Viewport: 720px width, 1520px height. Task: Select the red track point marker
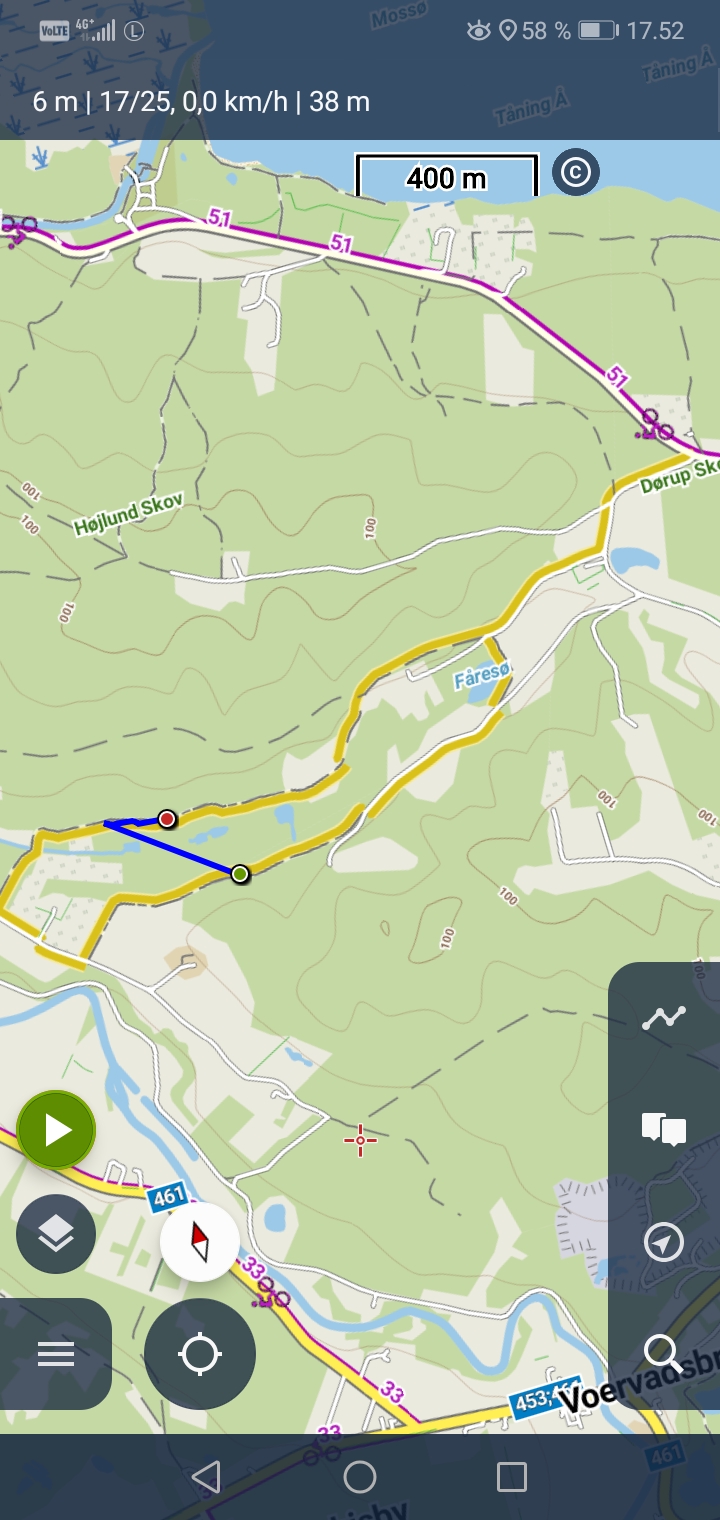pyautogui.click(x=167, y=819)
